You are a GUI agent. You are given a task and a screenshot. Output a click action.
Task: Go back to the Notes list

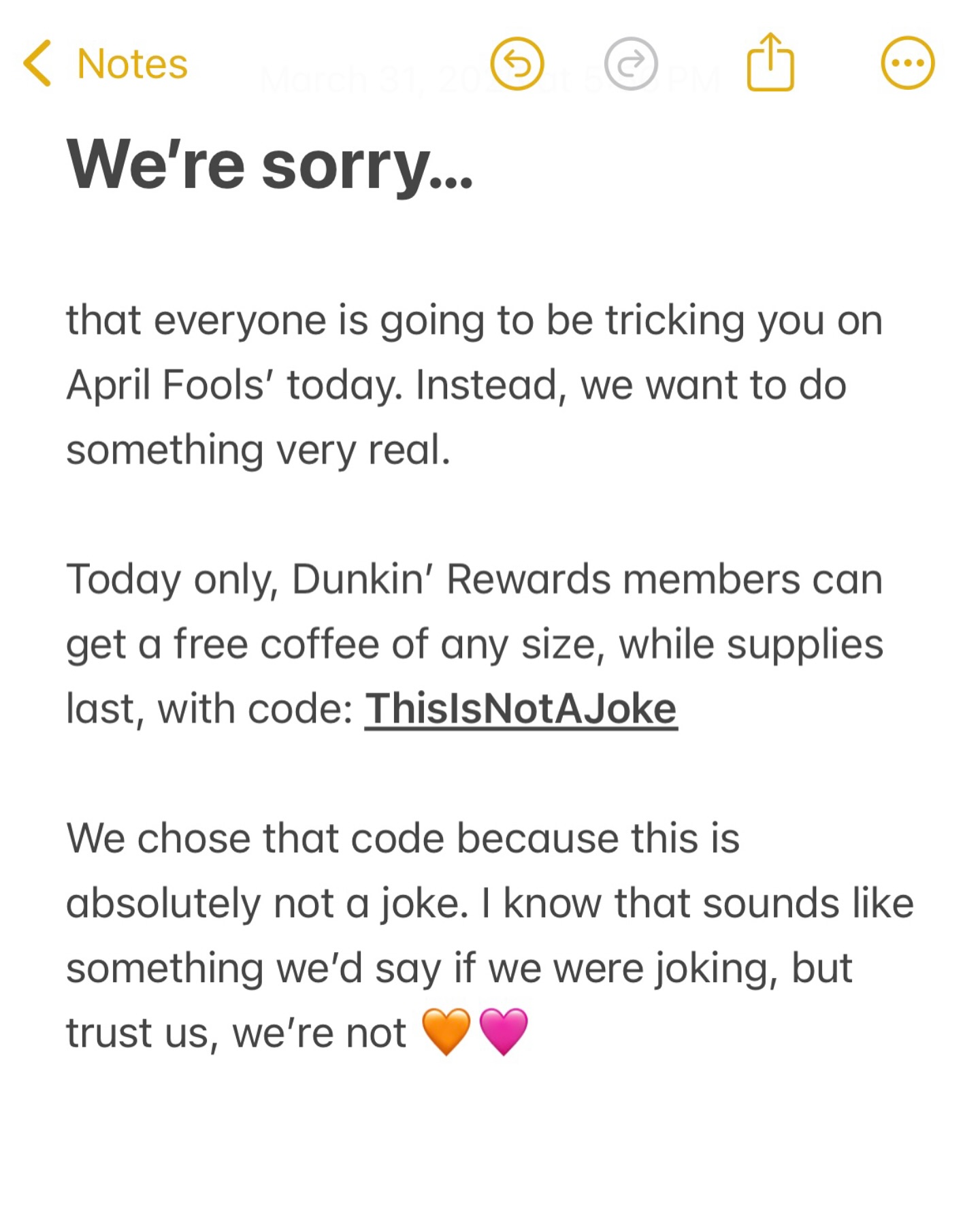click(105, 64)
